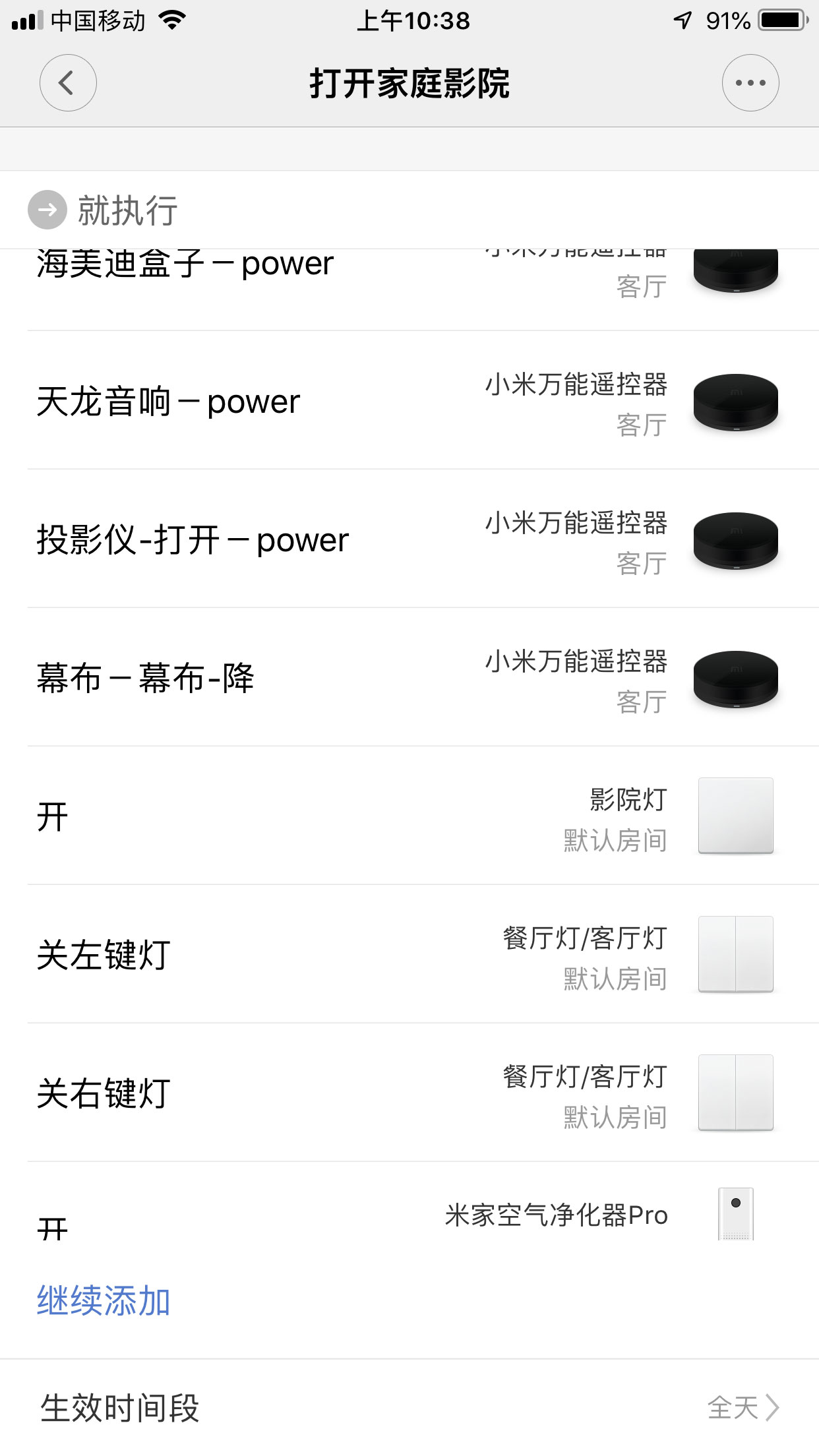819x1456 pixels.
Task: Tap the blue 就执行 arrow icon
Action: (46, 210)
